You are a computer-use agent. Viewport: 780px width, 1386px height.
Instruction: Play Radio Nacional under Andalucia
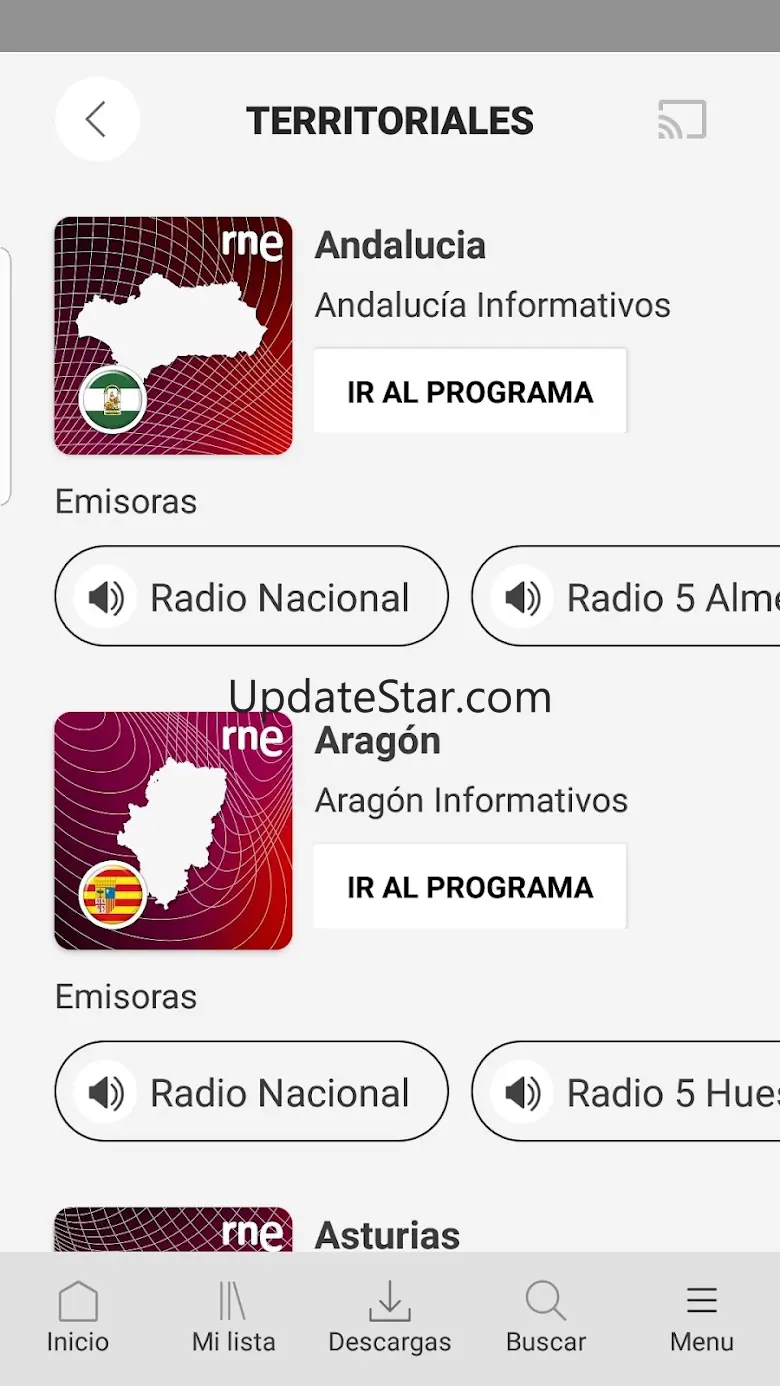[x=251, y=597]
